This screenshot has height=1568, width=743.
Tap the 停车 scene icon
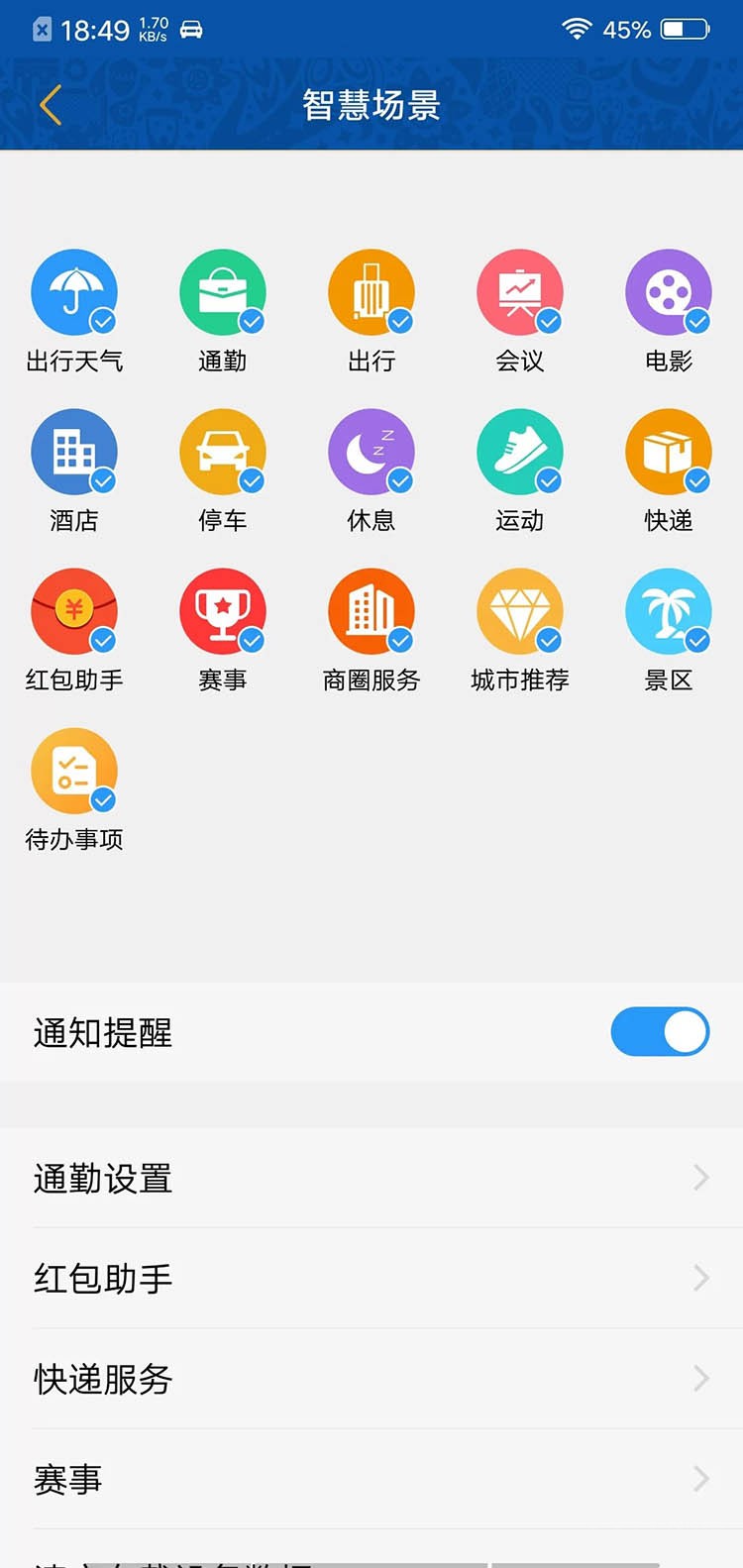223,453
